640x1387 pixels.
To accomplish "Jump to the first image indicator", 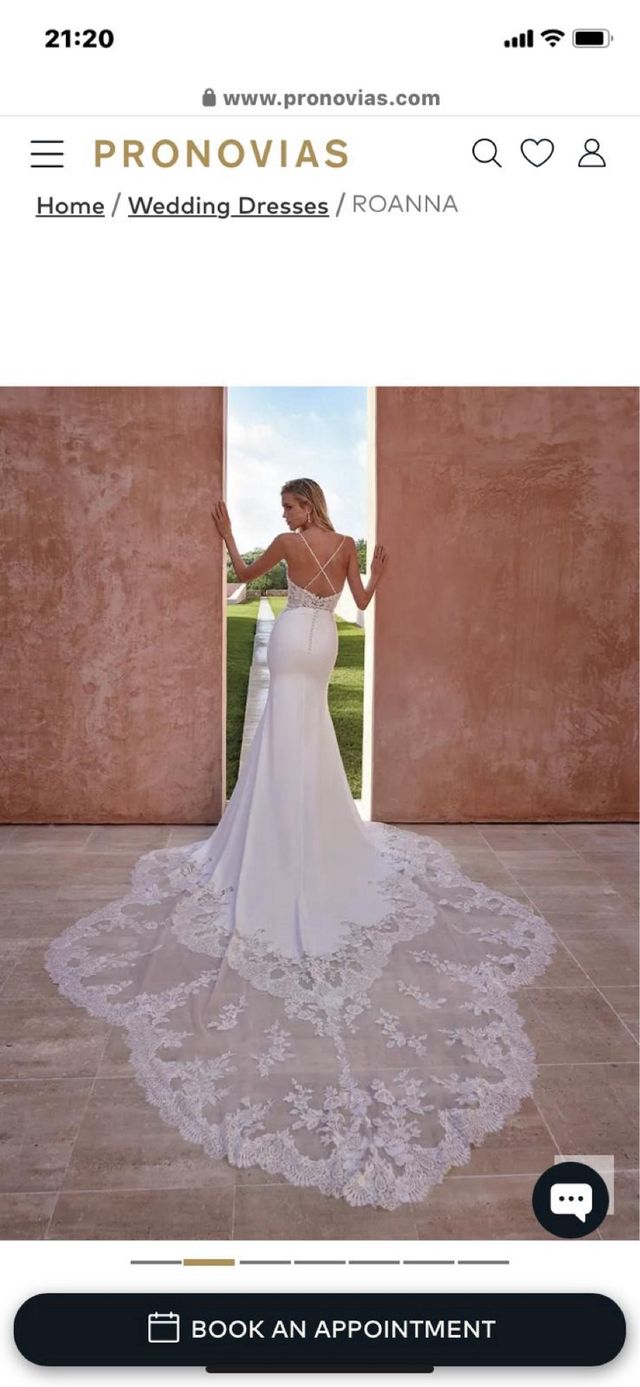I will coord(155,1262).
